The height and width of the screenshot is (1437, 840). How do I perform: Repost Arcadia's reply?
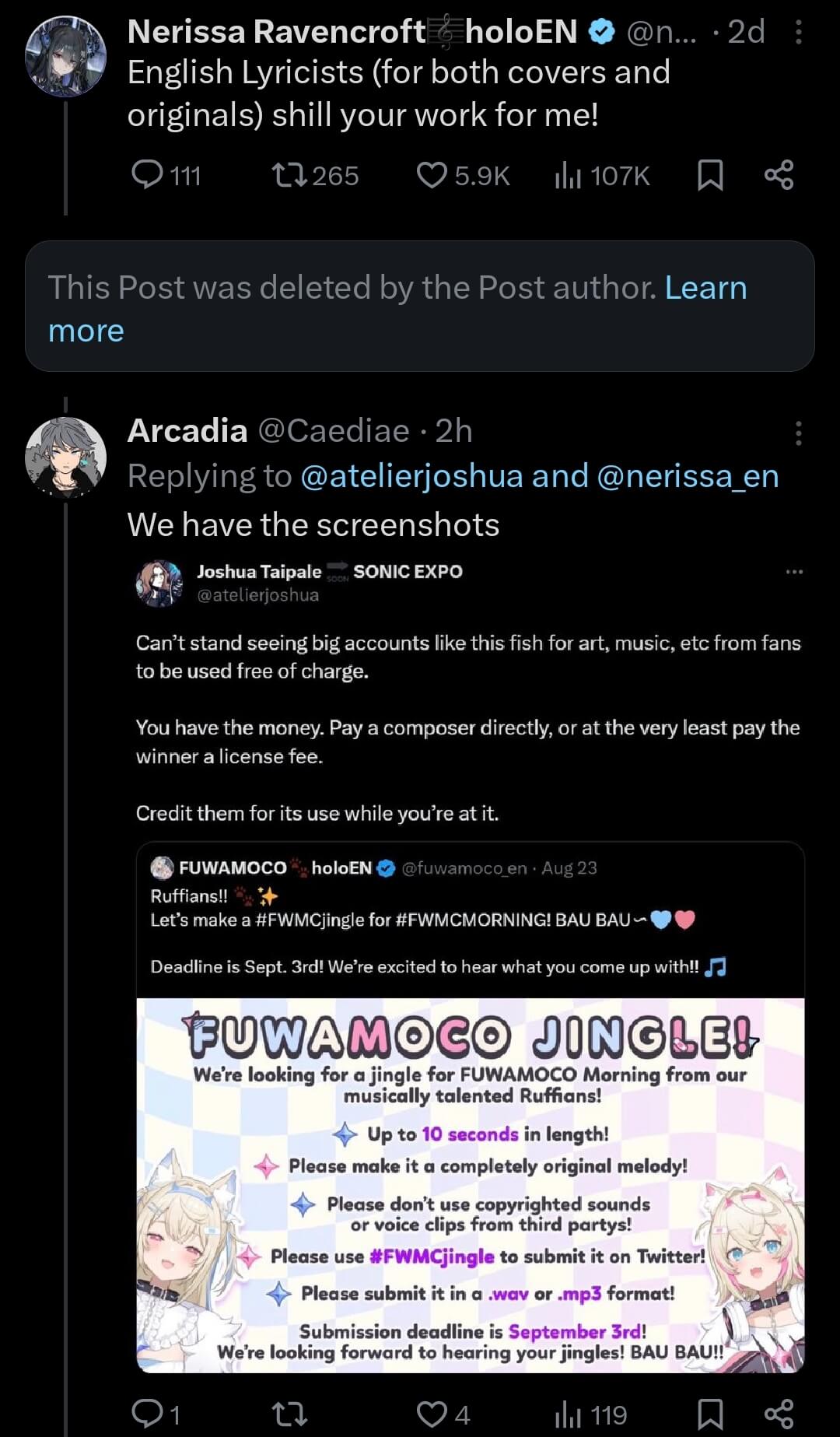pos(289,1414)
